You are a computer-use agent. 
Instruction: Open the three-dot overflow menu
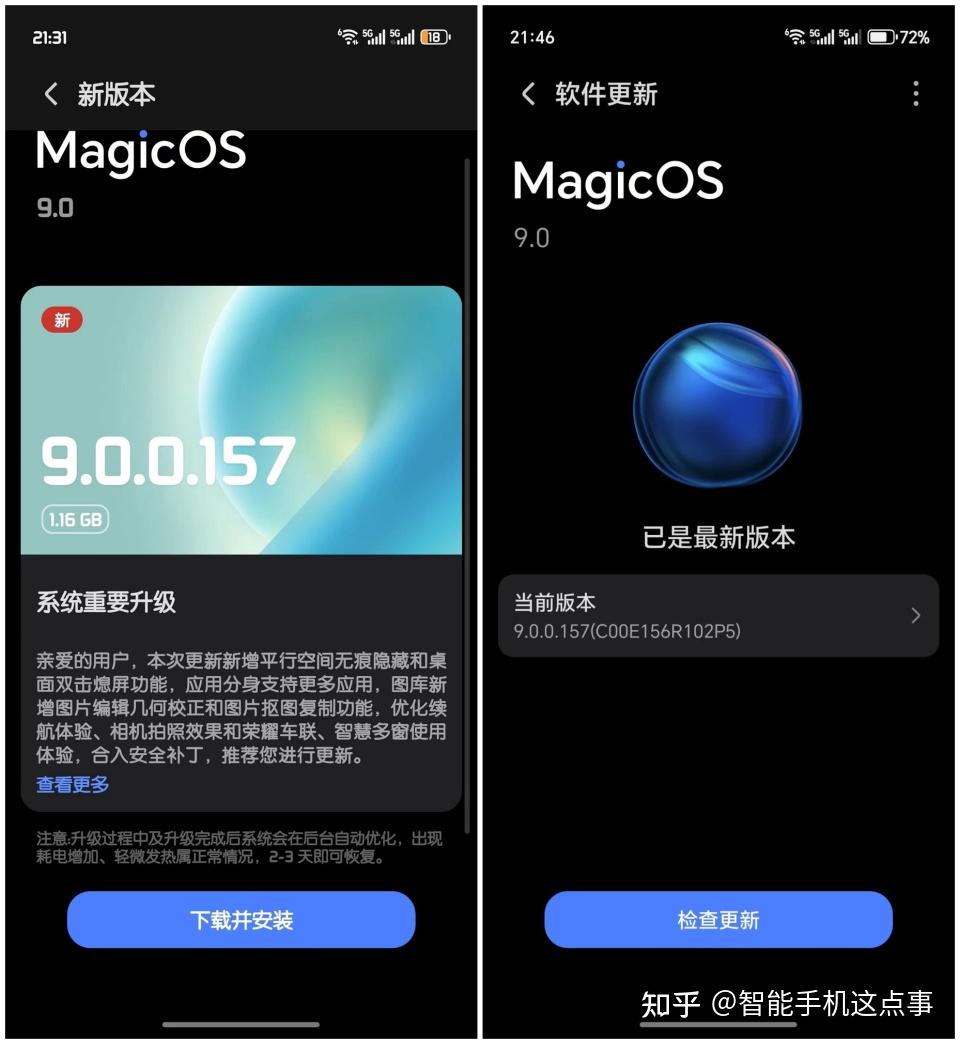point(915,94)
